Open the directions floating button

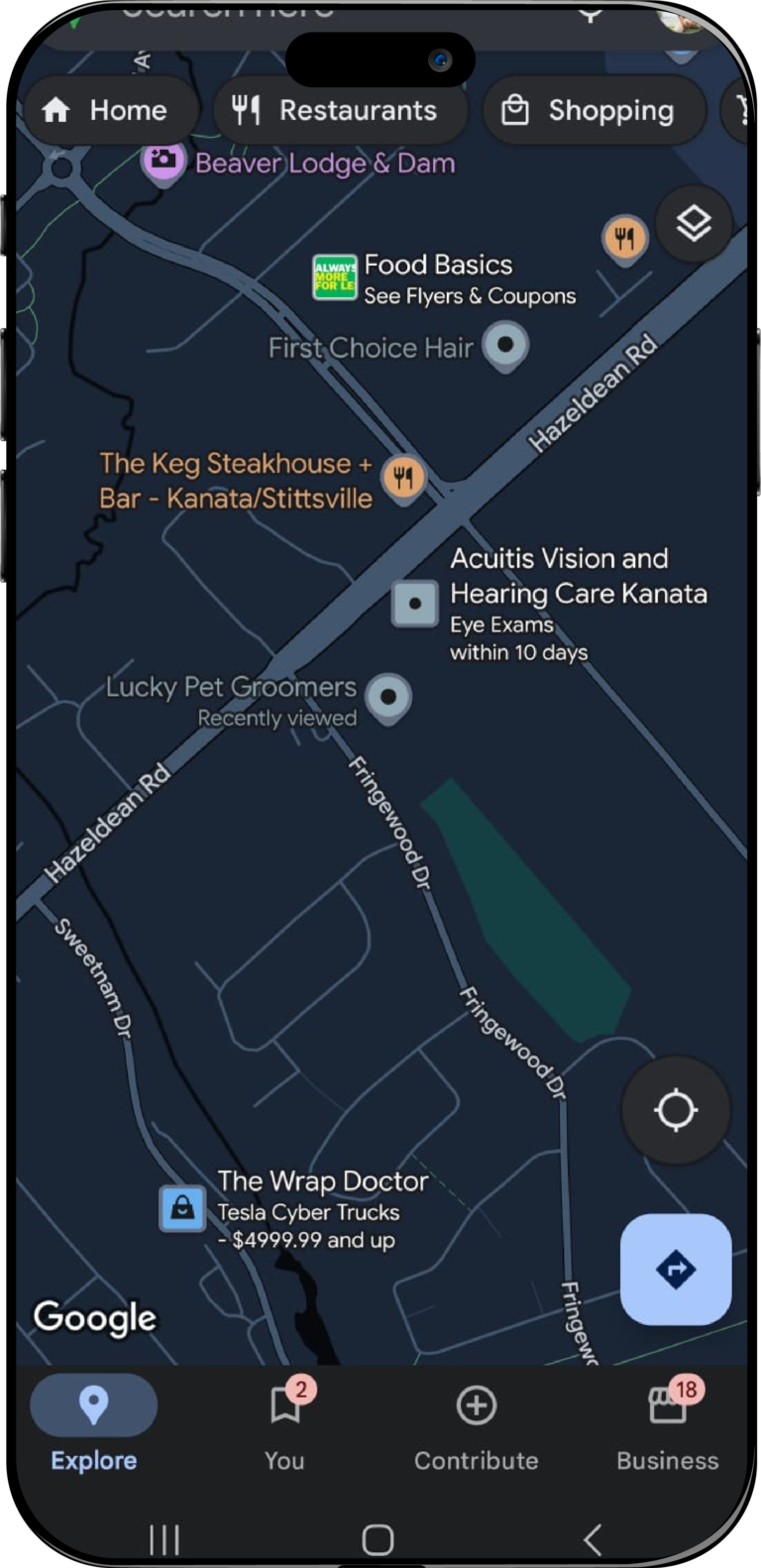[676, 1269]
